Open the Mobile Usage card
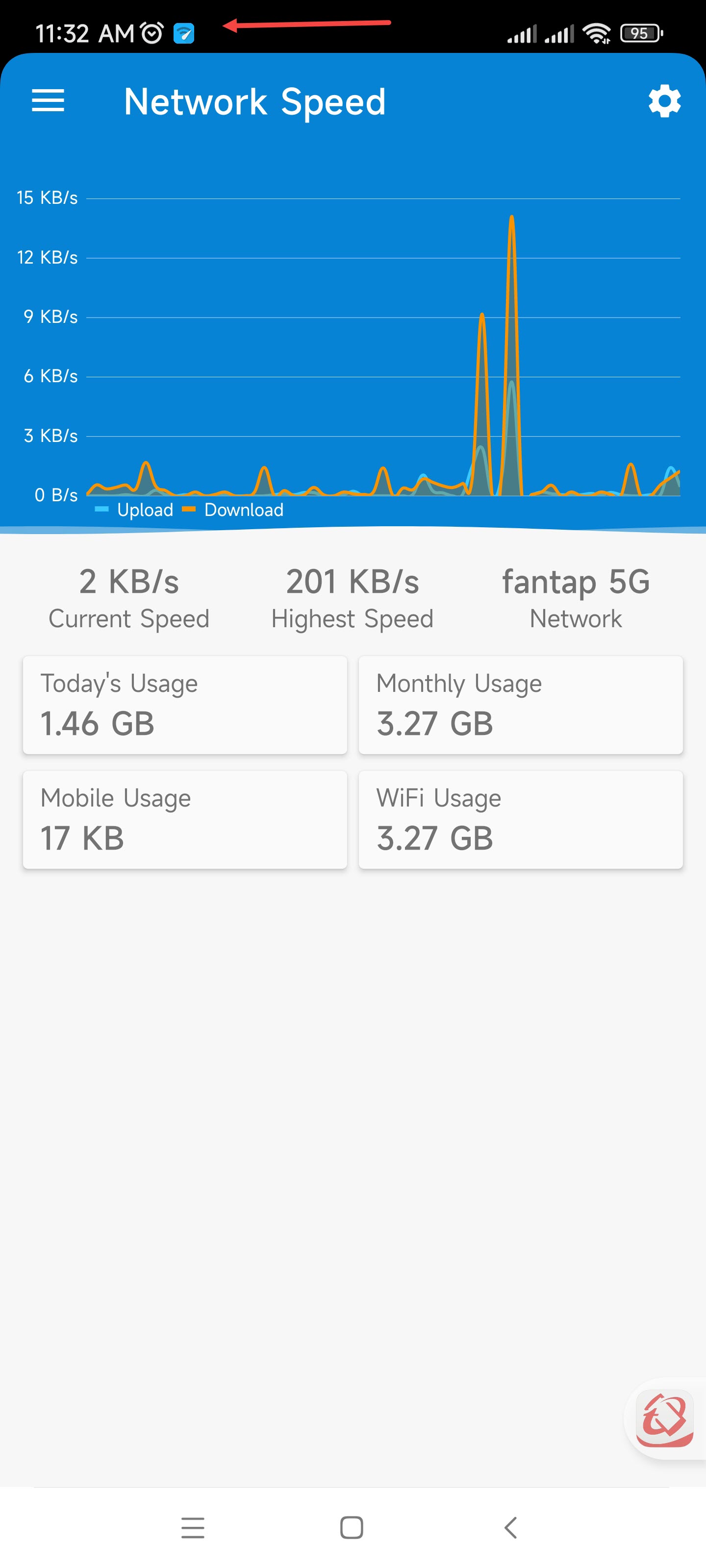The image size is (706, 1568). [185, 819]
